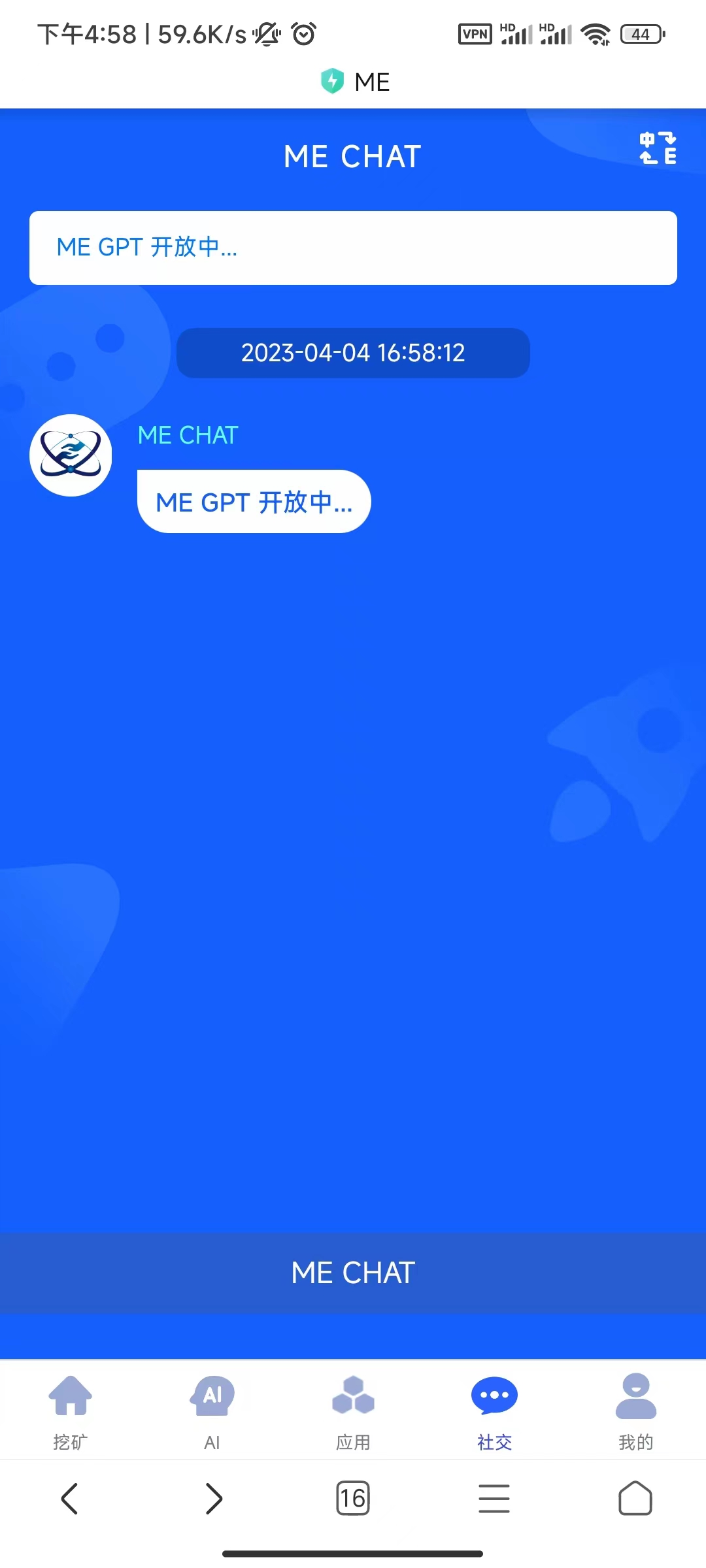Go forward using the browser forward arrow
Image resolution: width=706 pixels, height=1568 pixels.
212,1499
